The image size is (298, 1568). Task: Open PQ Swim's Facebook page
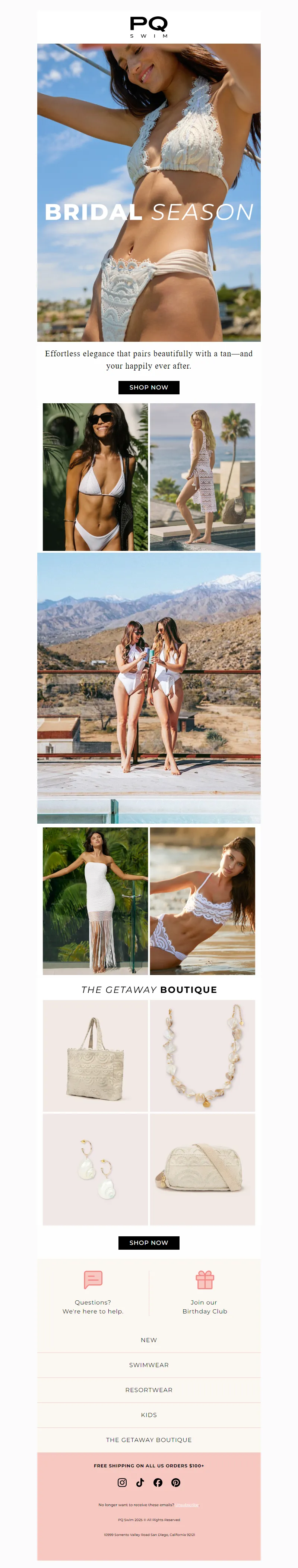tap(158, 1482)
